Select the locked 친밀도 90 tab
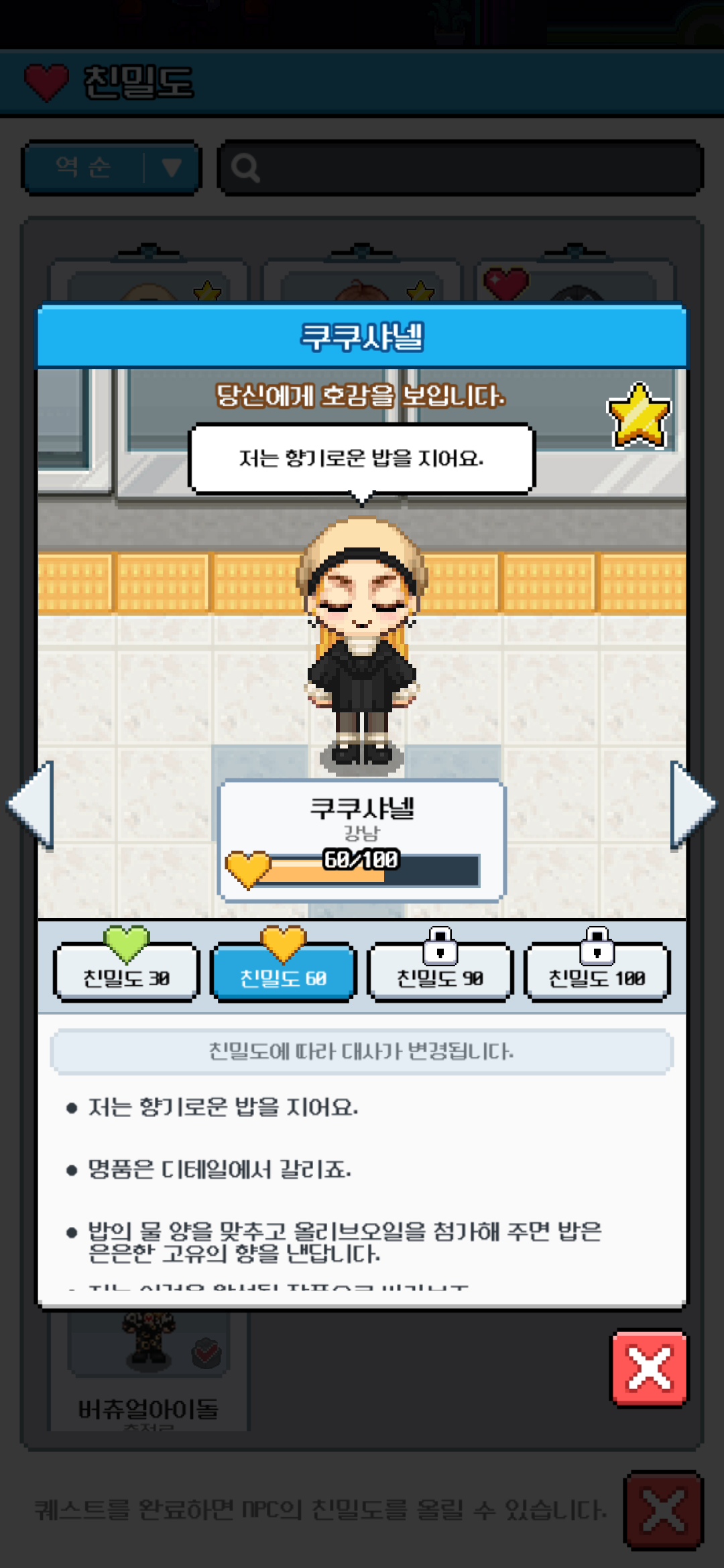This screenshot has width=724, height=1568. tap(440, 973)
